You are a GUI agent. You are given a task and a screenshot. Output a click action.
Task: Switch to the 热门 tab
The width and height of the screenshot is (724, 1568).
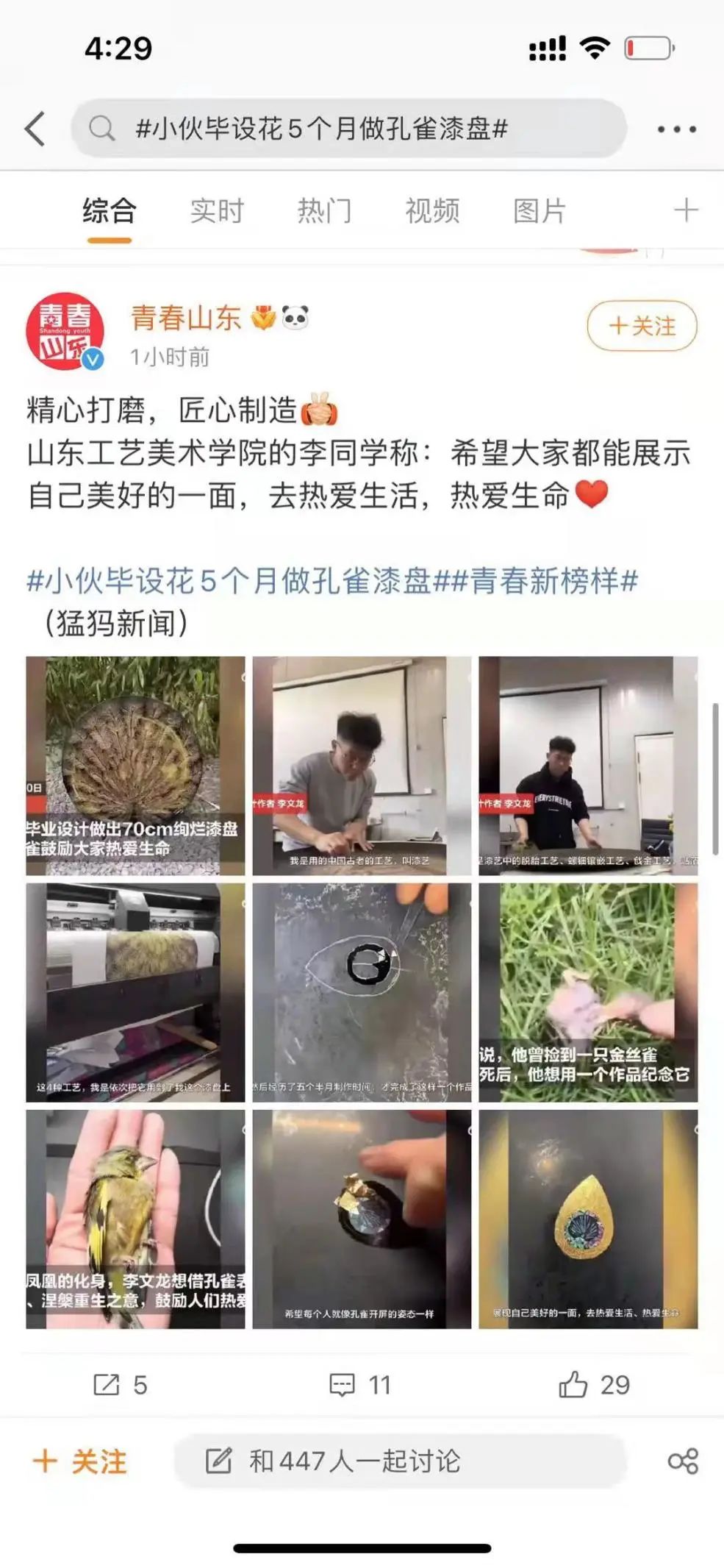(x=324, y=211)
